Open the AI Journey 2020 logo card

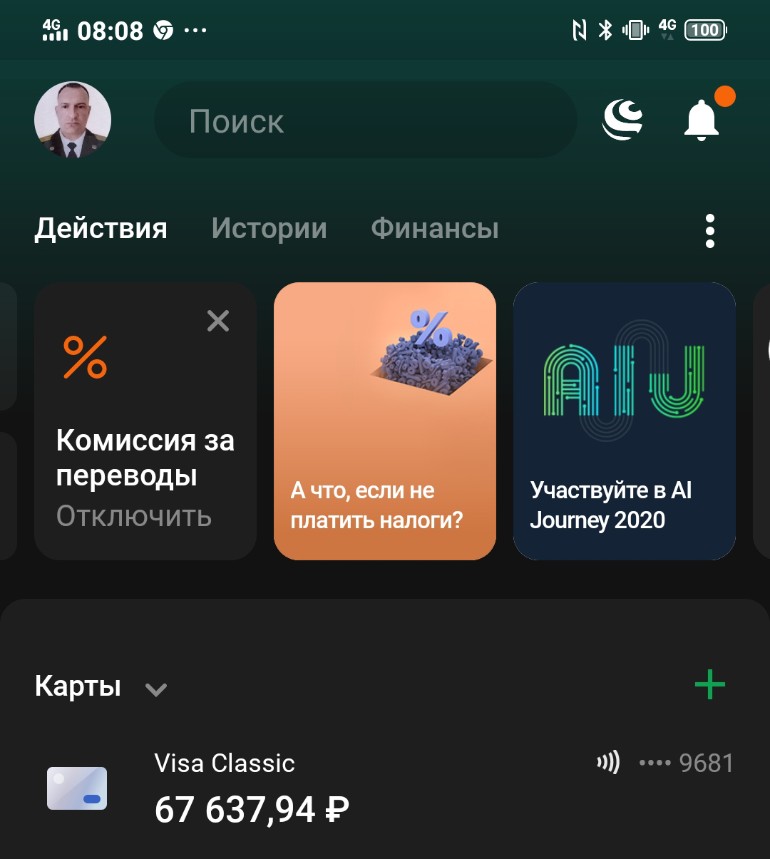point(623,380)
